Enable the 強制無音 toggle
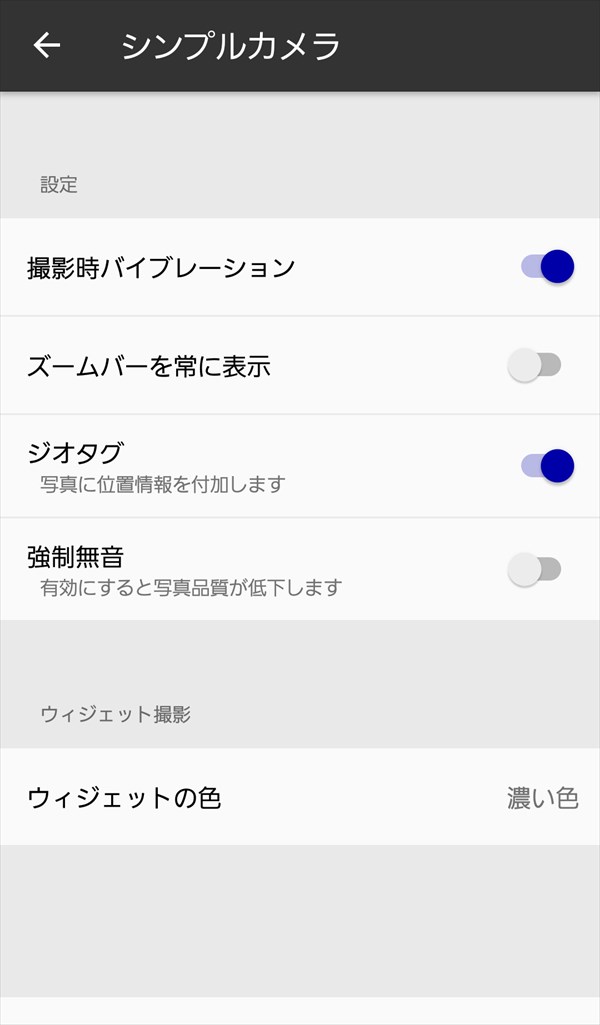Screen dimensions: 600x1025 coord(535,569)
